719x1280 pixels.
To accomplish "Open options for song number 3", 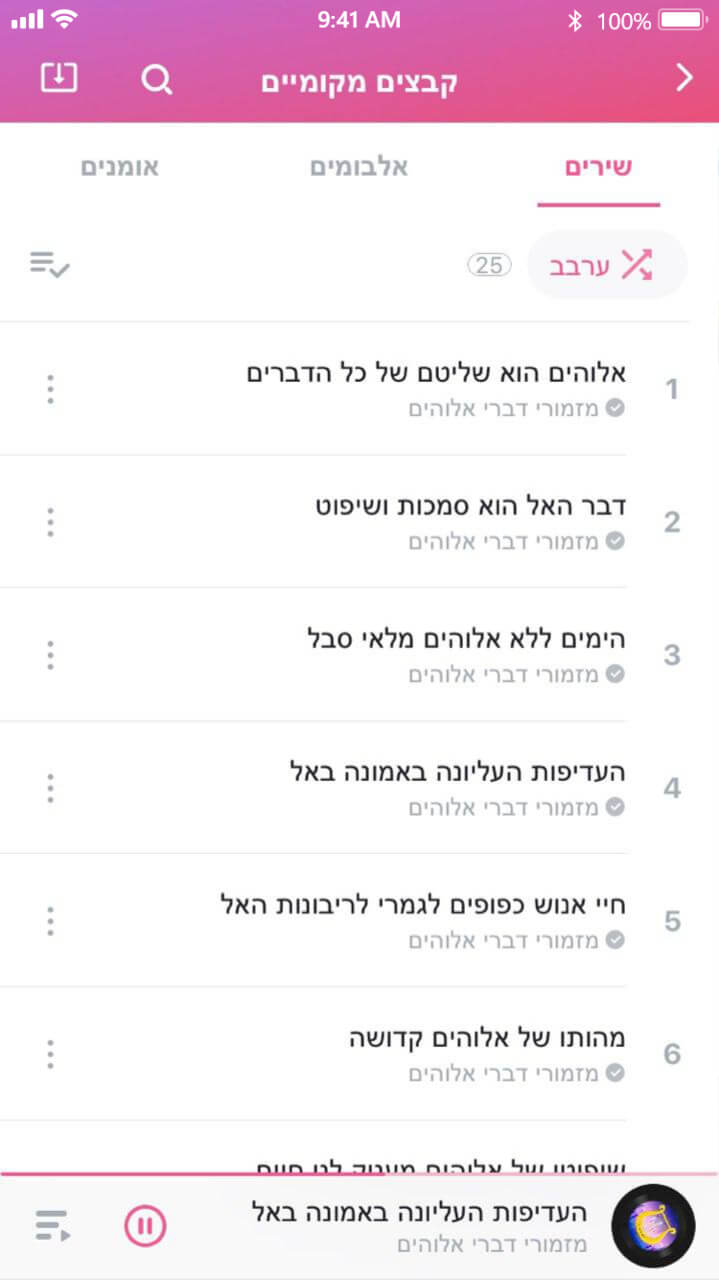I will pyautogui.click(x=50, y=655).
